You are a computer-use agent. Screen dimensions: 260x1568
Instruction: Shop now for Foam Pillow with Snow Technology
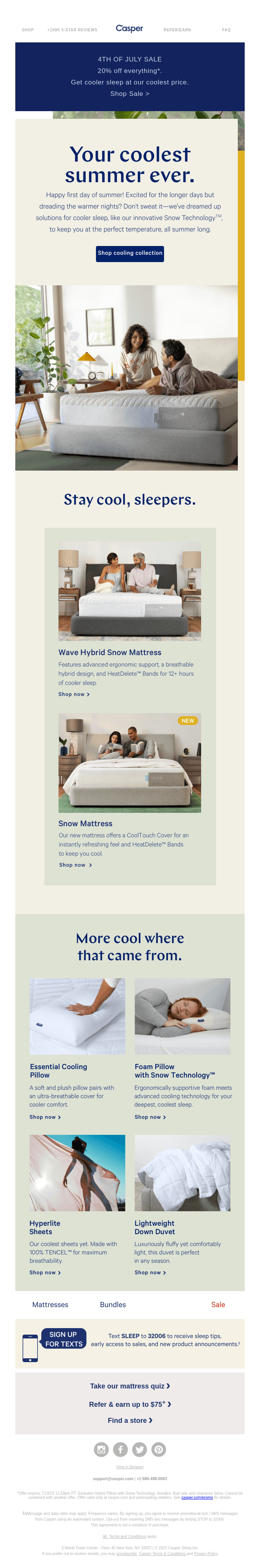150,1117
